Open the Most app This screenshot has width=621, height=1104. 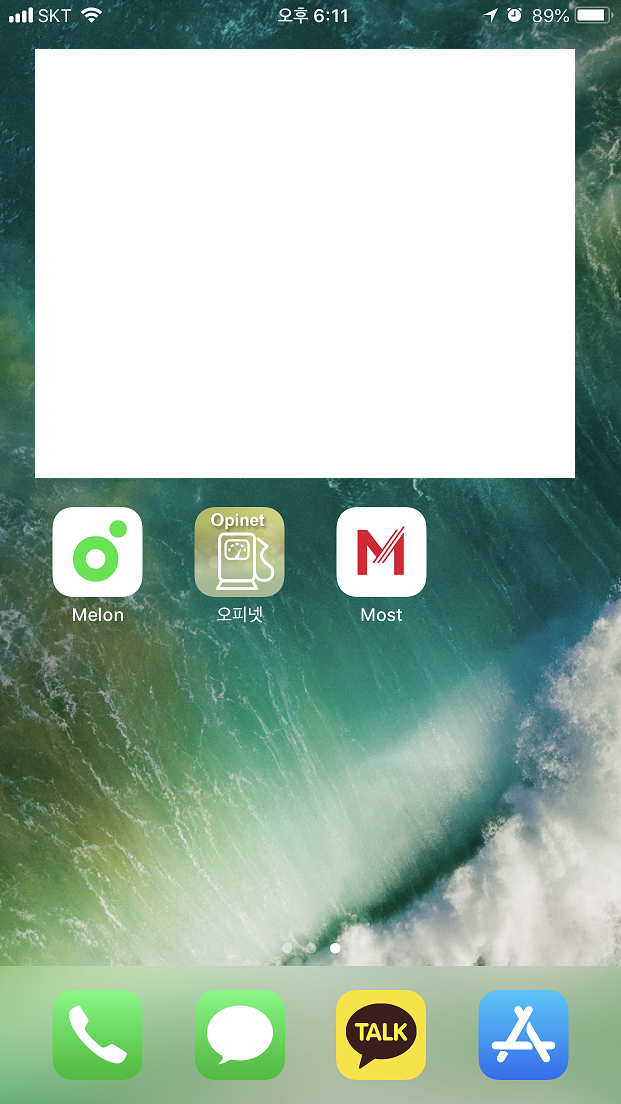[381, 552]
